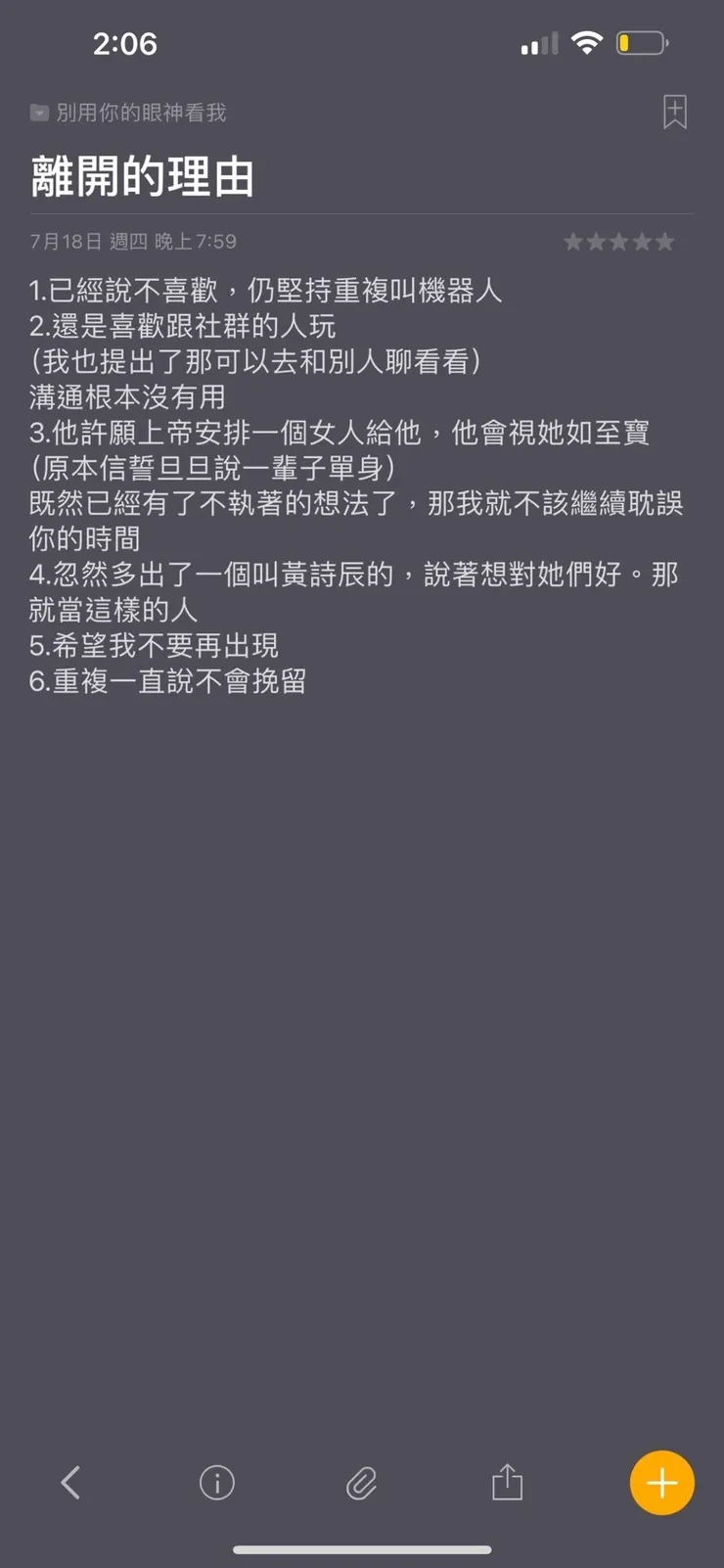Viewport: 724px width, 1568px height.
Task: Tap the Wi-Fi icon in status bar
Action: 588,42
